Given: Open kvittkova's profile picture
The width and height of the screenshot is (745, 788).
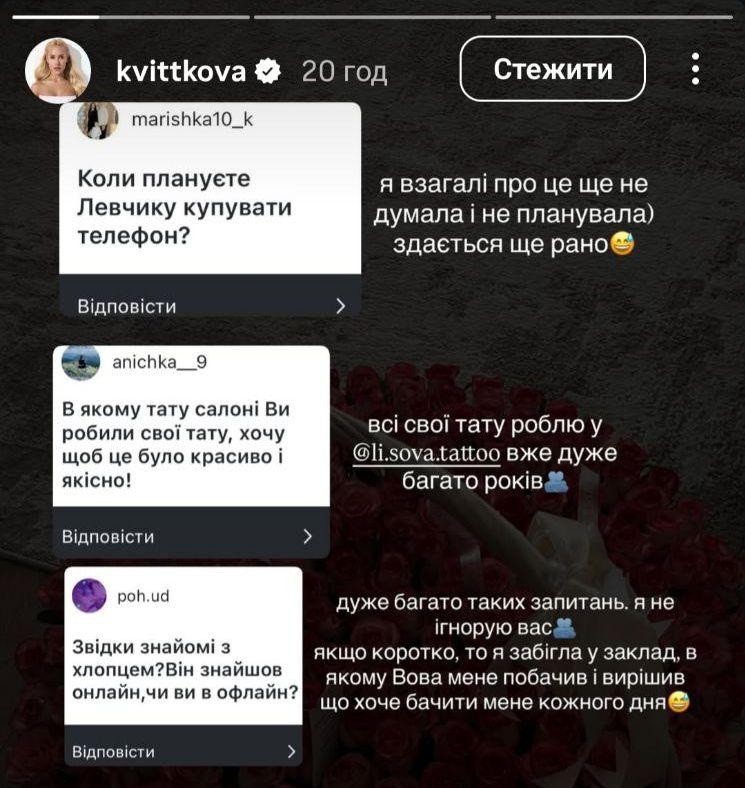Looking at the screenshot, I should 58,71.
